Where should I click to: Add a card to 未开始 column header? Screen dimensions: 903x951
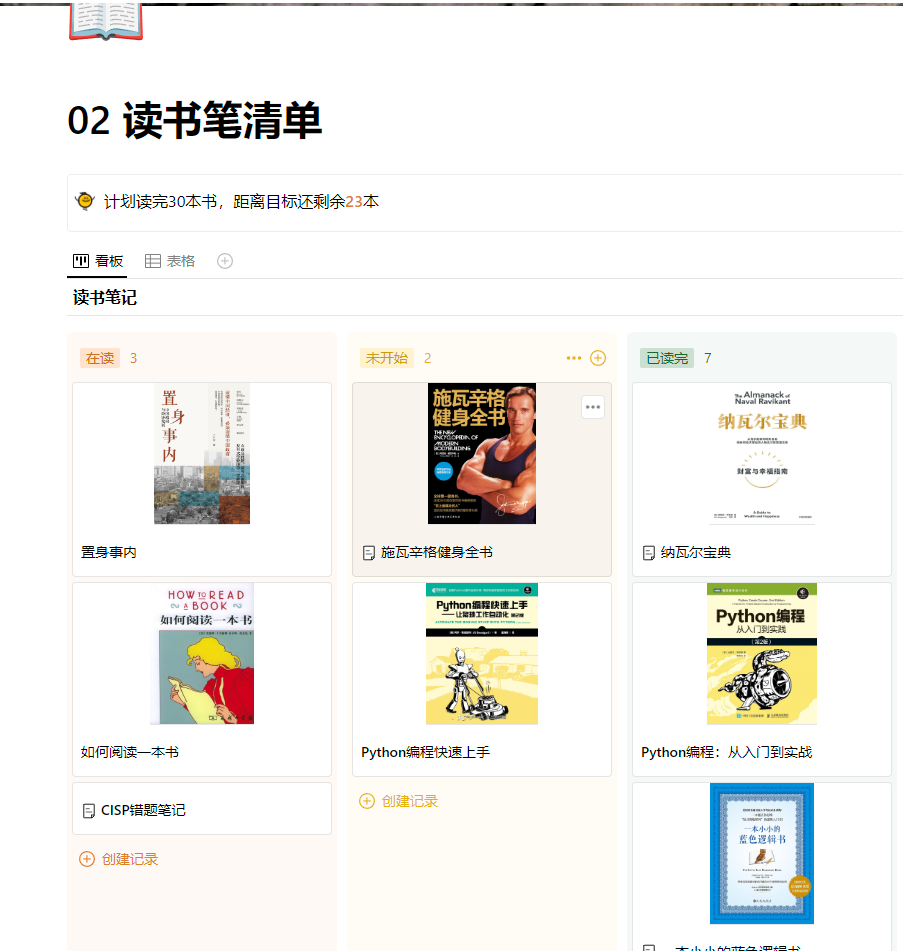(x=598, y=358)
